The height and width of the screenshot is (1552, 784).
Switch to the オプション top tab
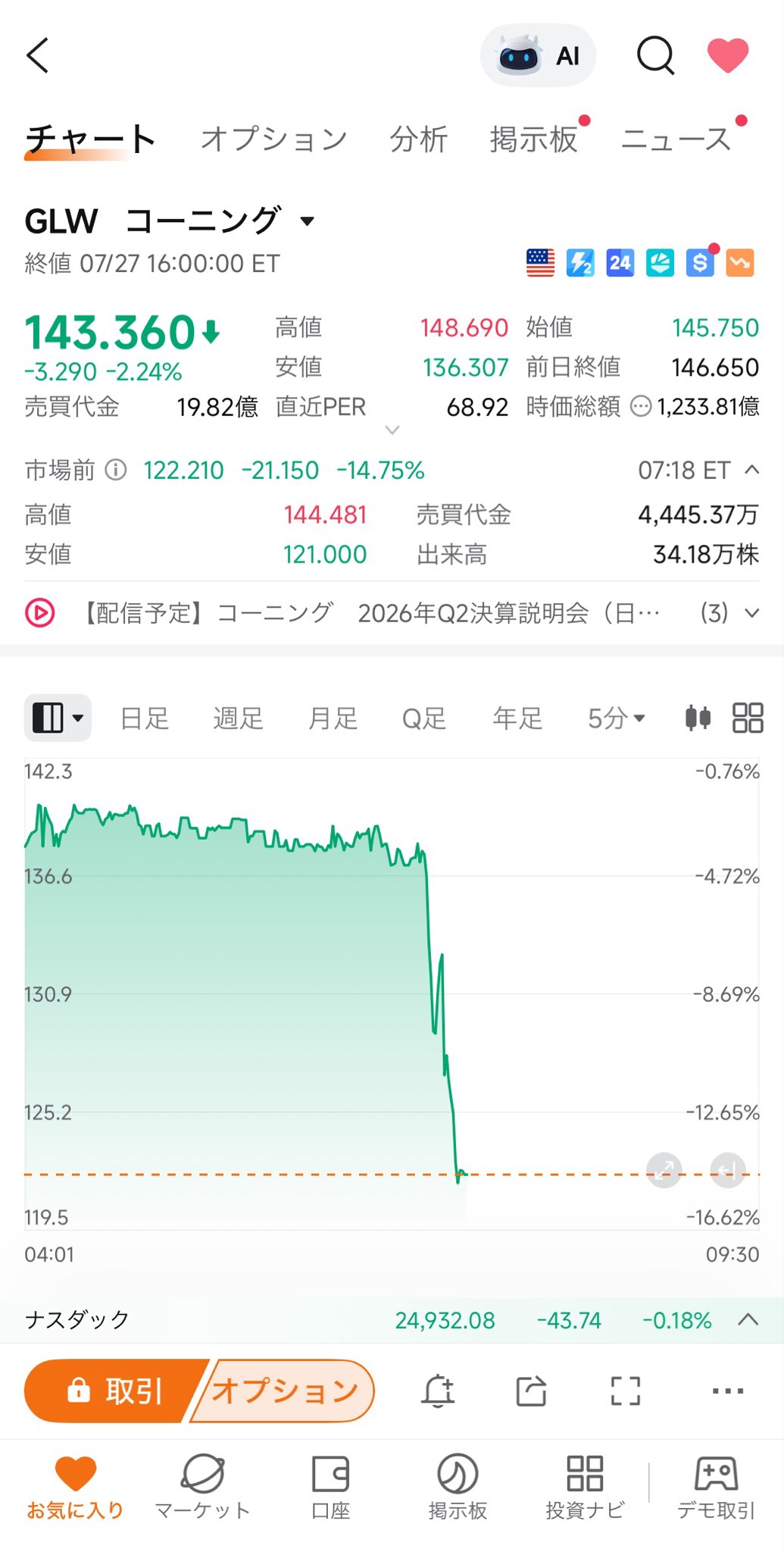[273, 139]
